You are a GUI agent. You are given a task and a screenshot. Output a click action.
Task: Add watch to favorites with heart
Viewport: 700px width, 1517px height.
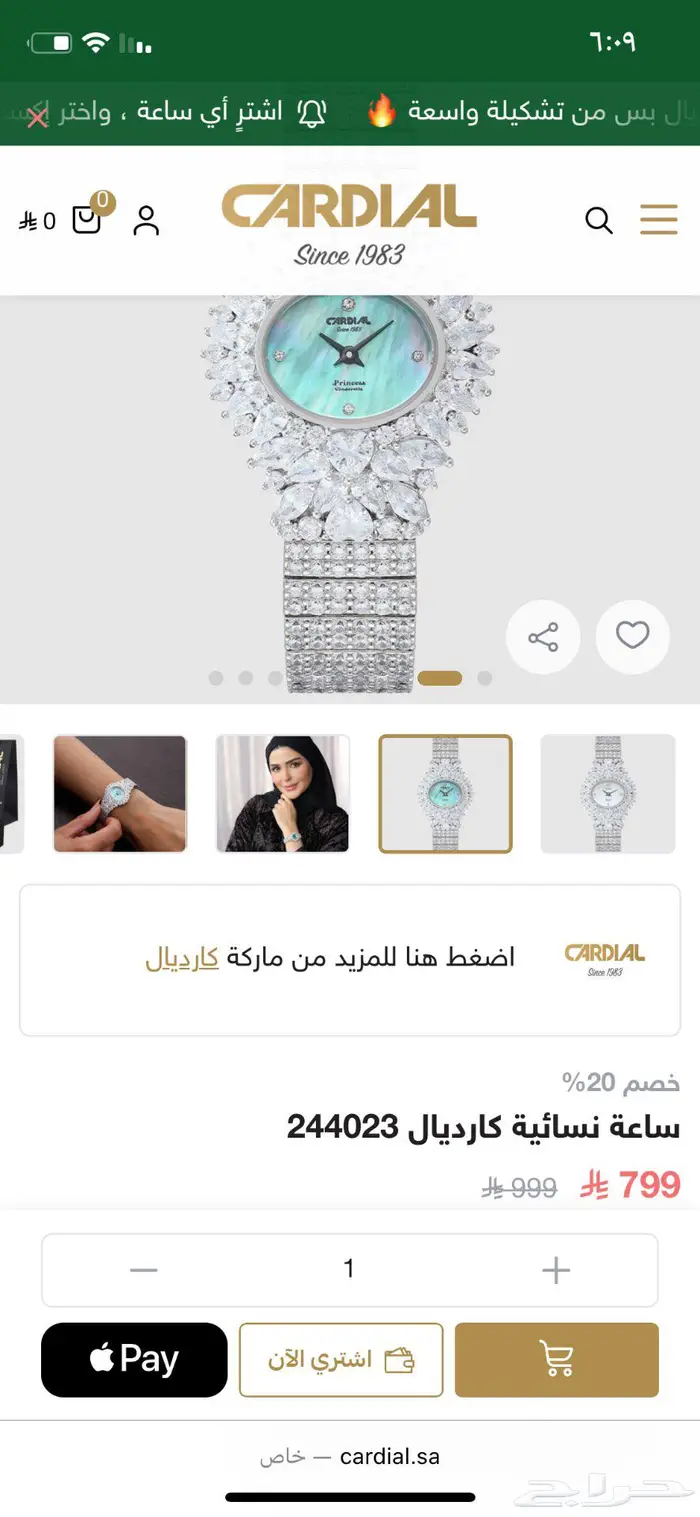[632, 636]
